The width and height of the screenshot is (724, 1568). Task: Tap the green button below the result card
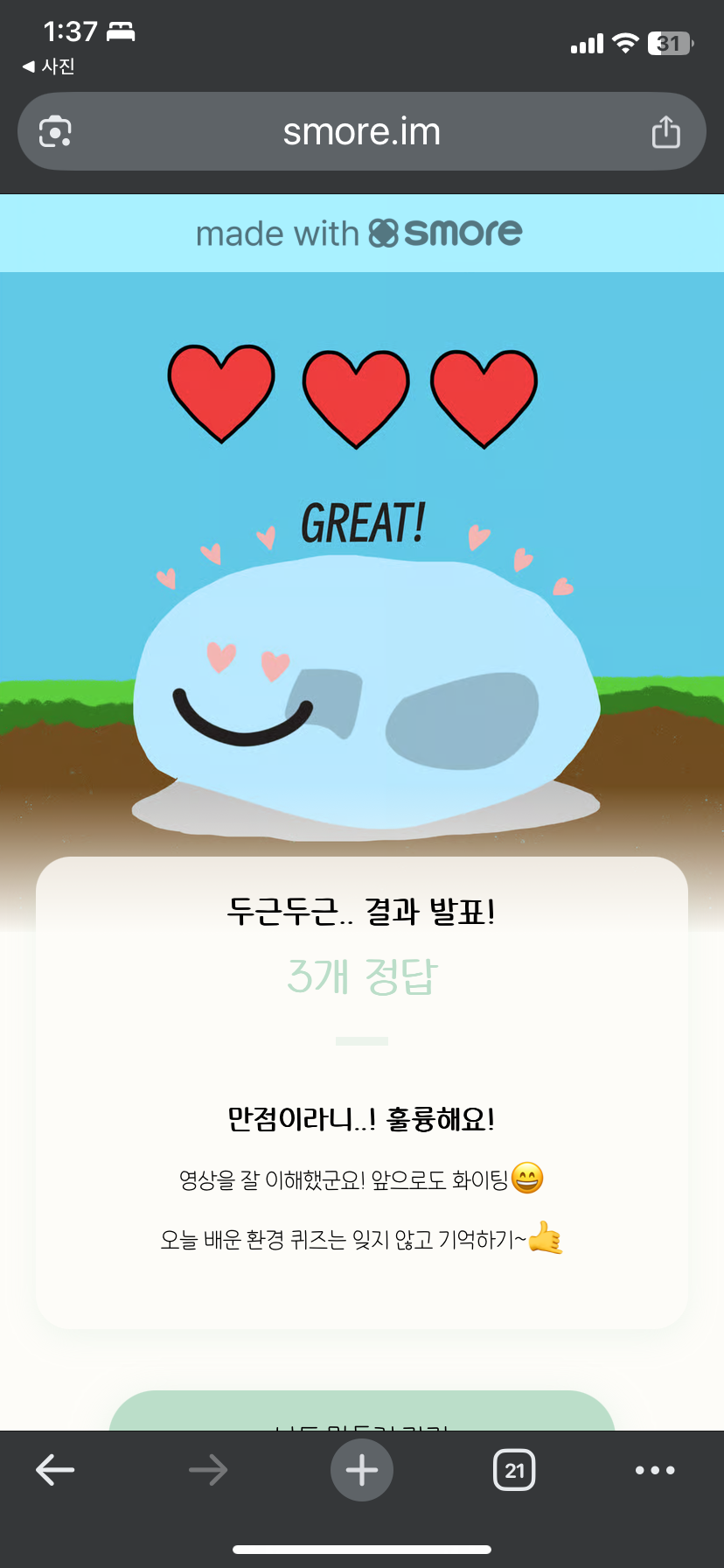point(361,1412)
